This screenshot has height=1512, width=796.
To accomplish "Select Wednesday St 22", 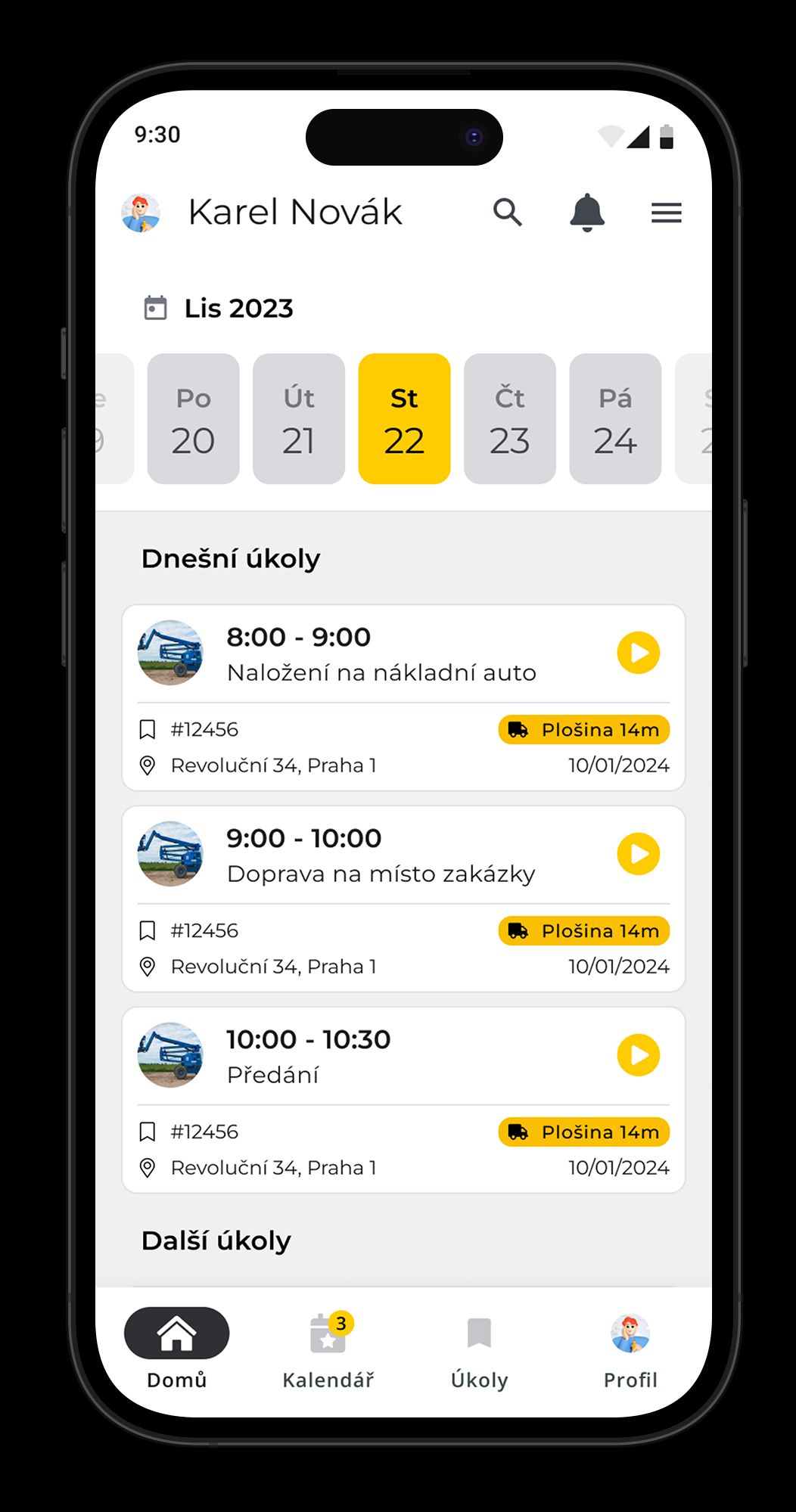I will [x=404, y=419].
